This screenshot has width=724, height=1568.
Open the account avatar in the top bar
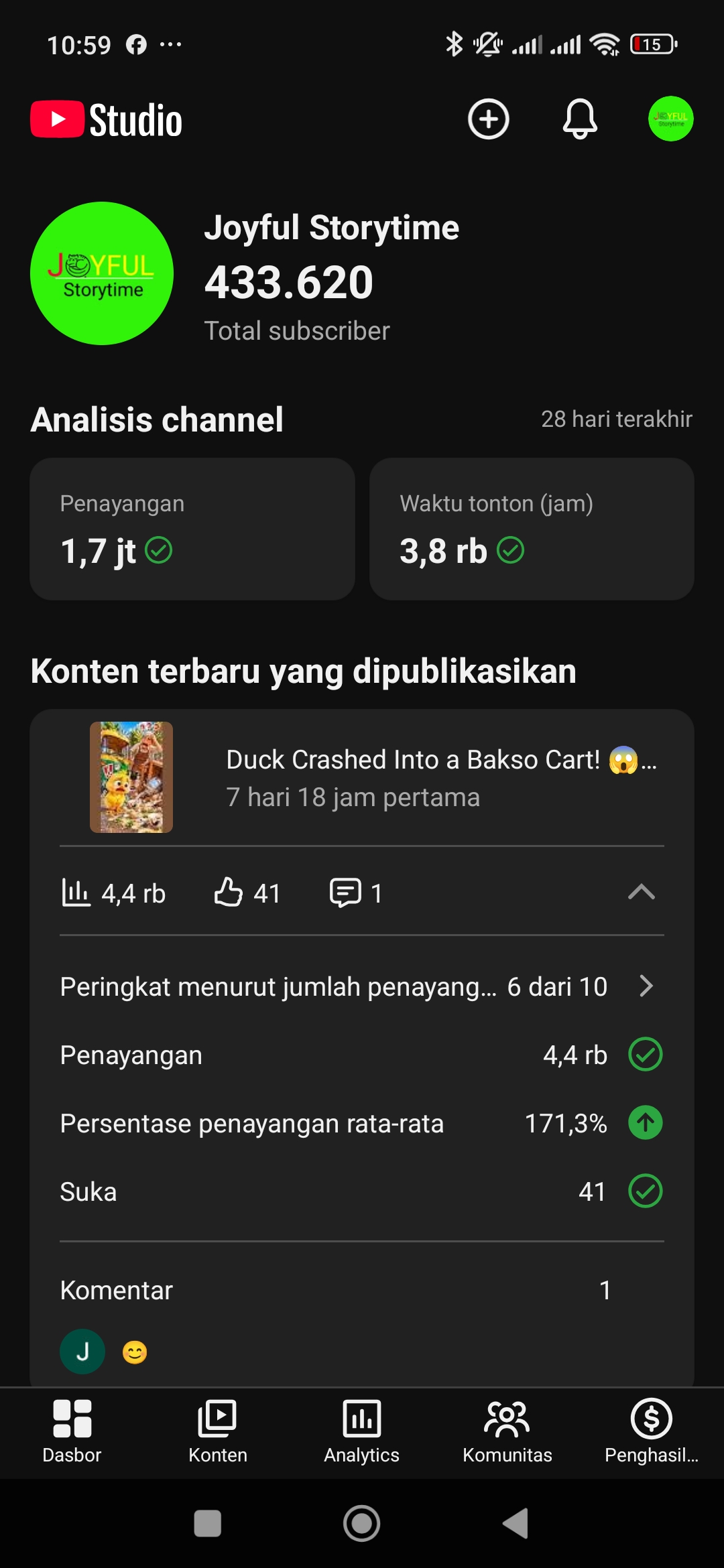[x=670, y=119]
